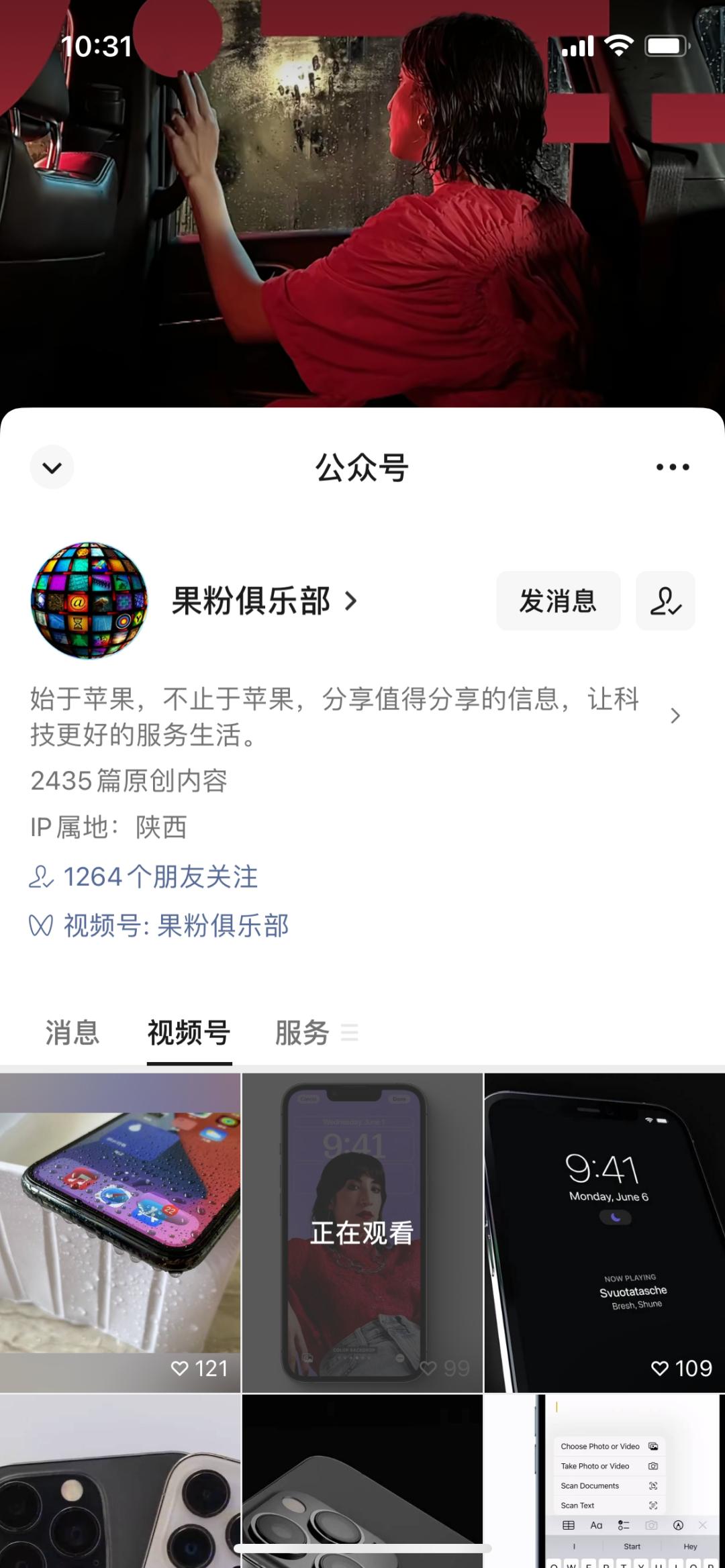The width and height of the screenshot is (725, 1568).
Task: Click the Wi-Fi icon in status bar
Action: click(618, 45)
